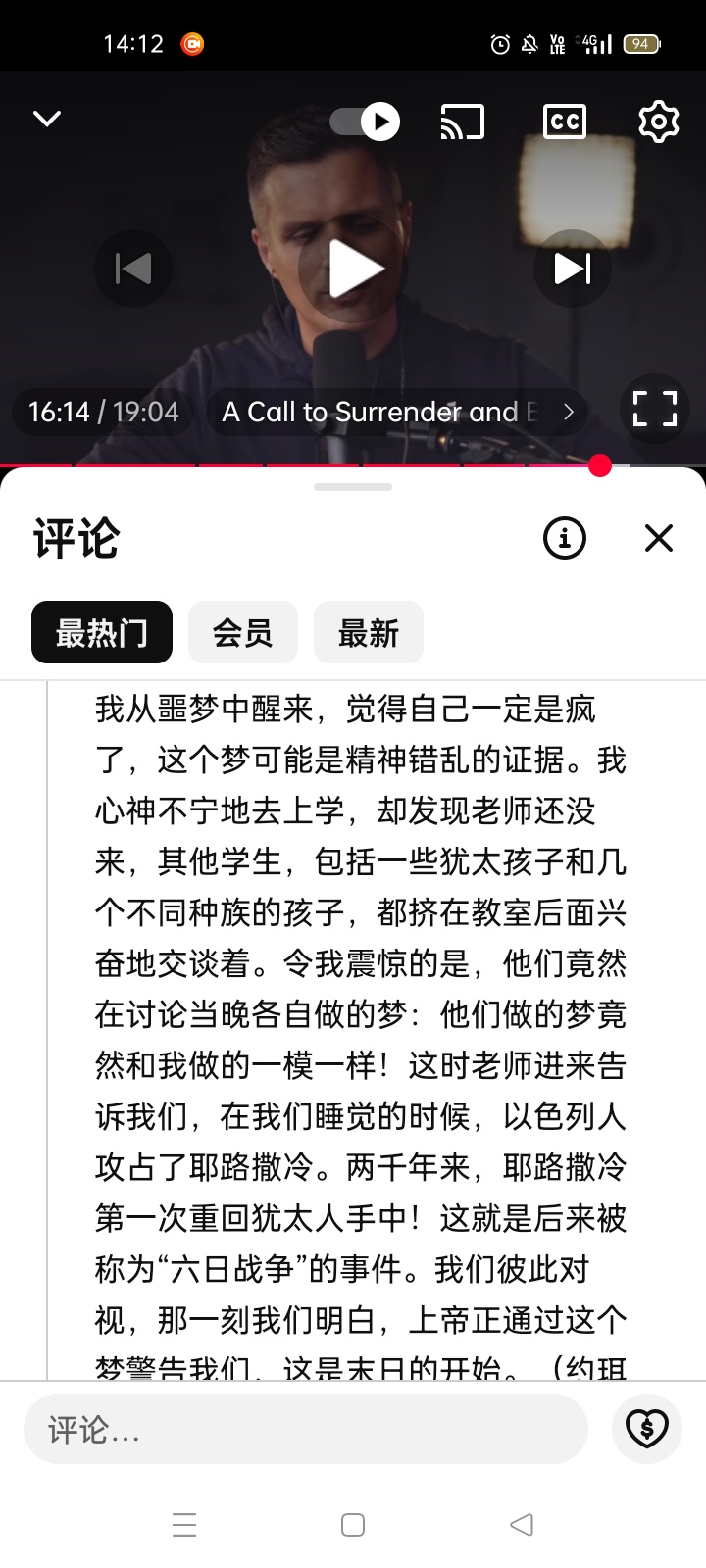Image resolution: width=706 pixels, height=1568 pixels.
Task: Toggle the autoplay switch
Action: (365, 122)
